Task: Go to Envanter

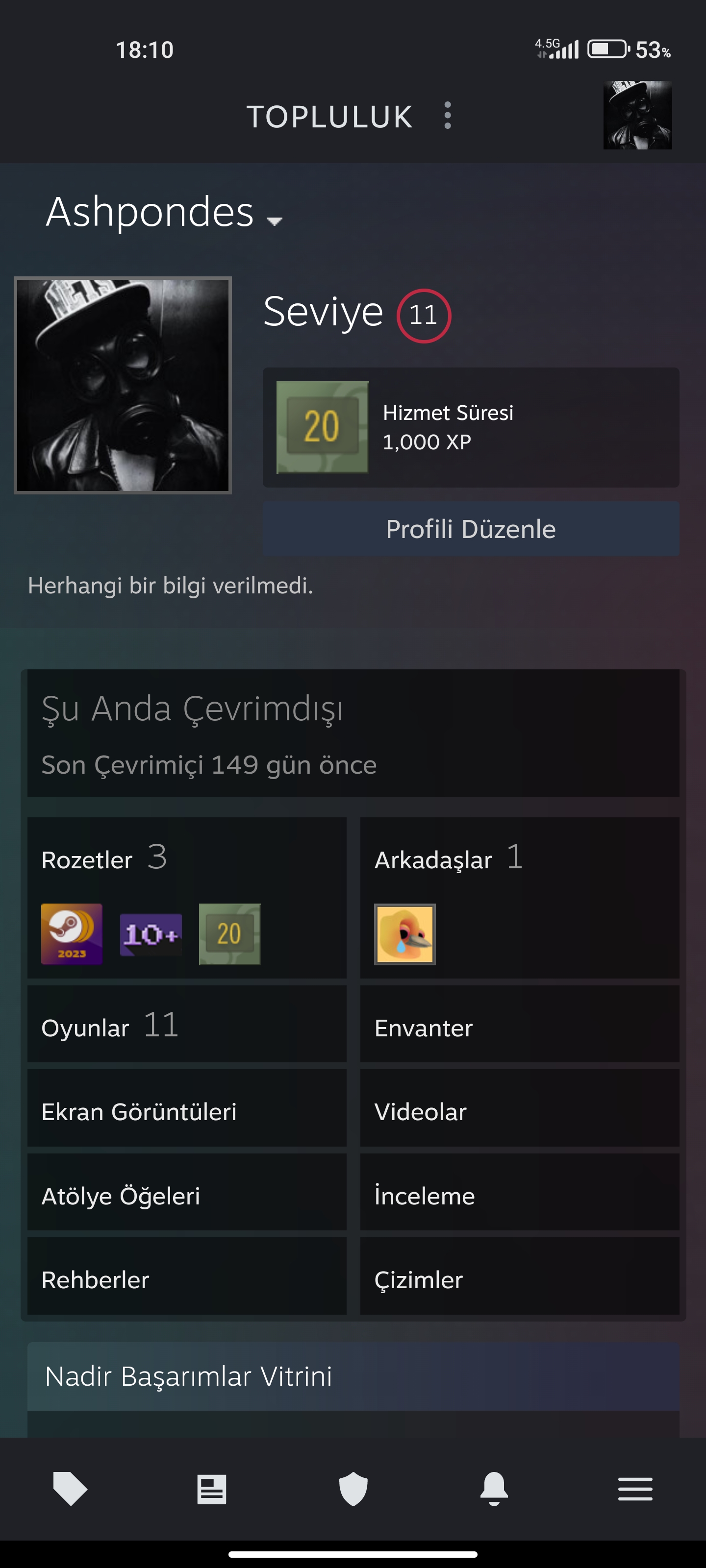Action: coord(520,1024)
